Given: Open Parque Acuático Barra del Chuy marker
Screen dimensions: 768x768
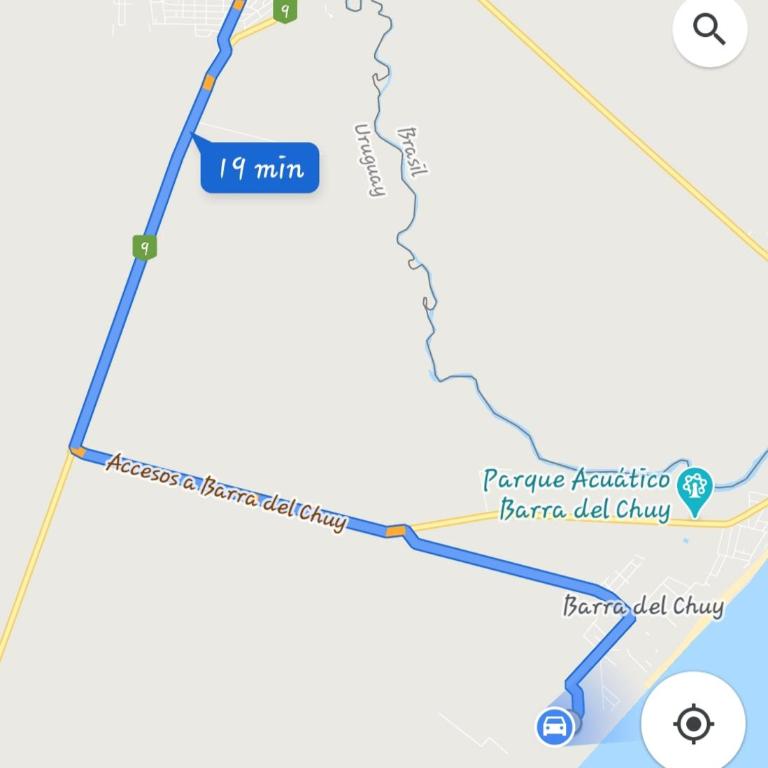Looking at the screenshot, I should (x=694, y=490).
